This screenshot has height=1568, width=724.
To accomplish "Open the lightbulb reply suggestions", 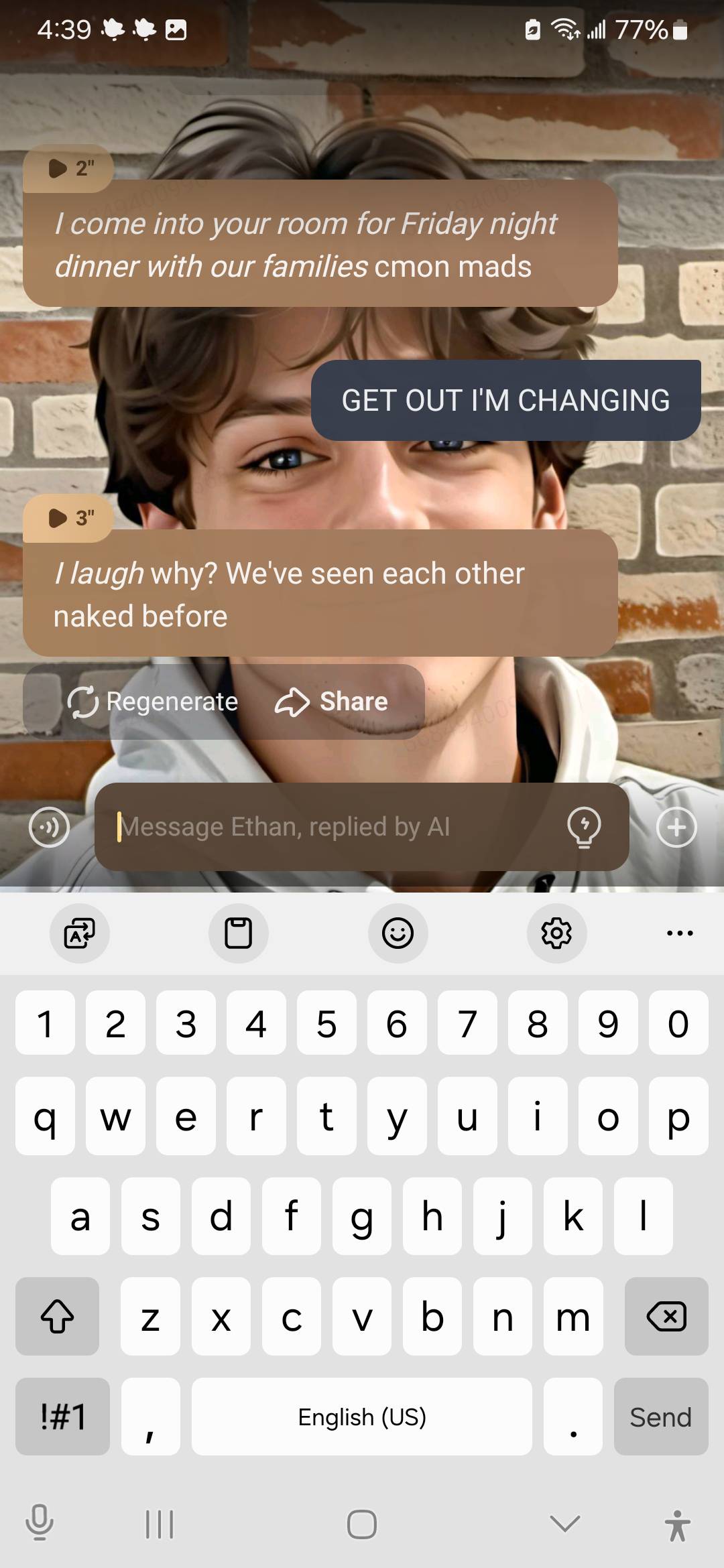I will (584, 827).
